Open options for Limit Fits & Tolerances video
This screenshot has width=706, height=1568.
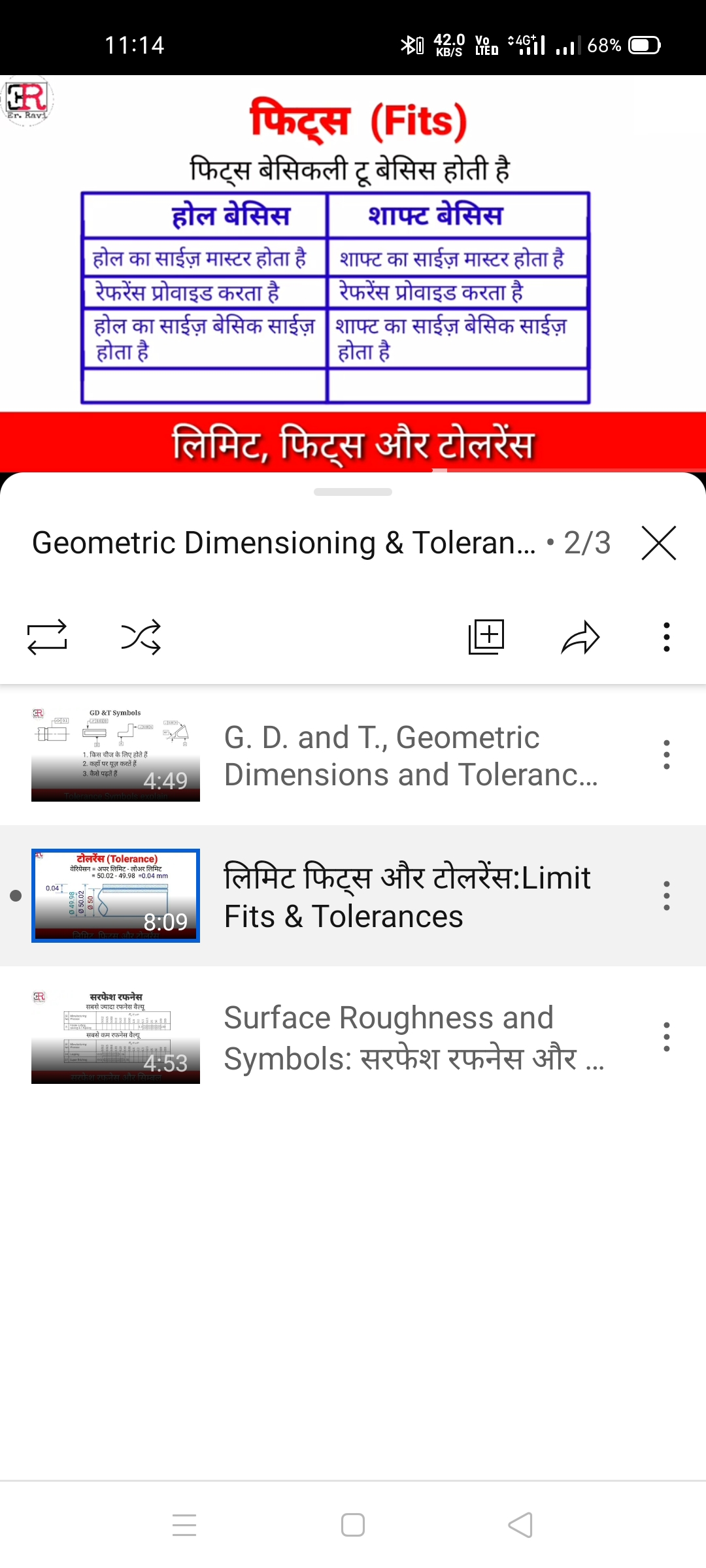(x=666, y=896)
